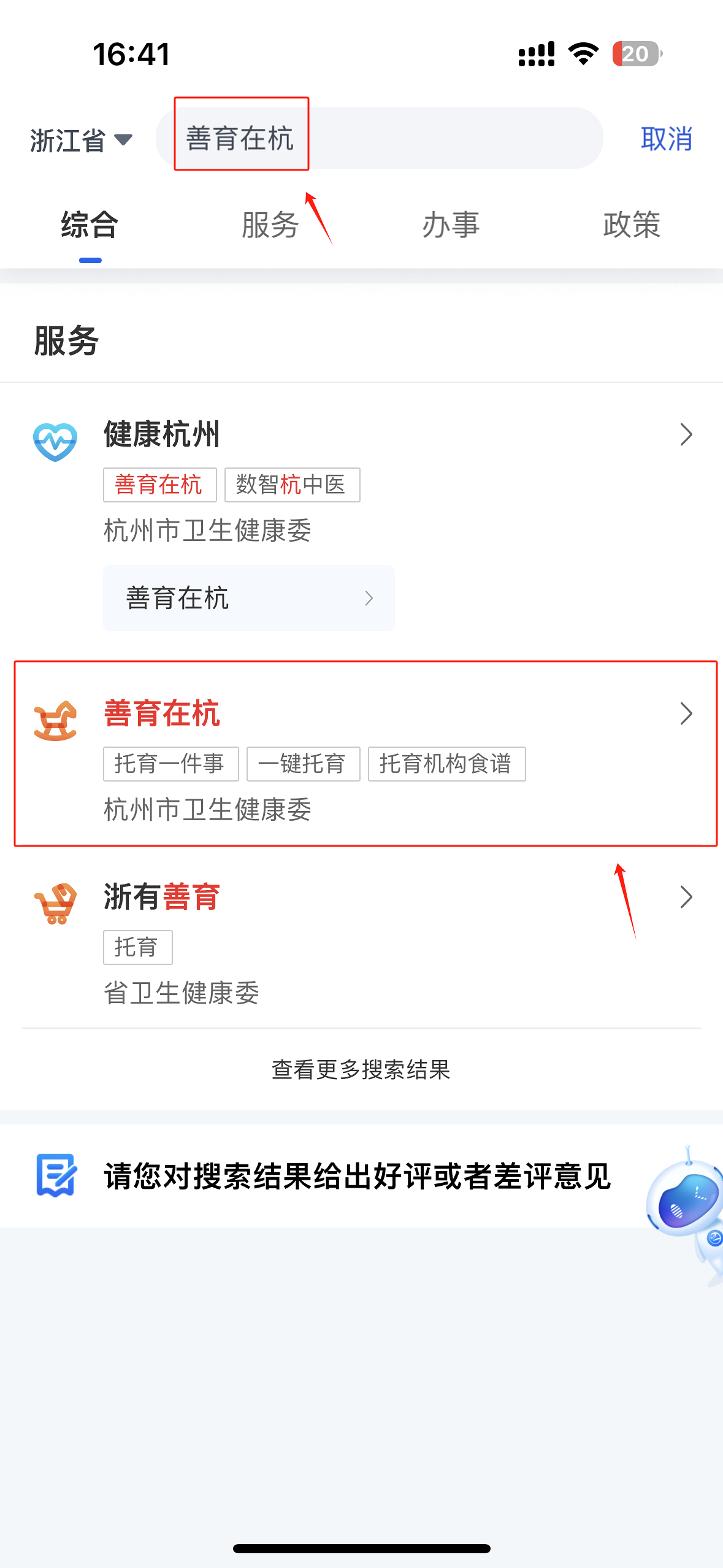Tap the search field containing 善育在杭
The height and width of the screenshot is (1568, 723).
tap(380, 139)
